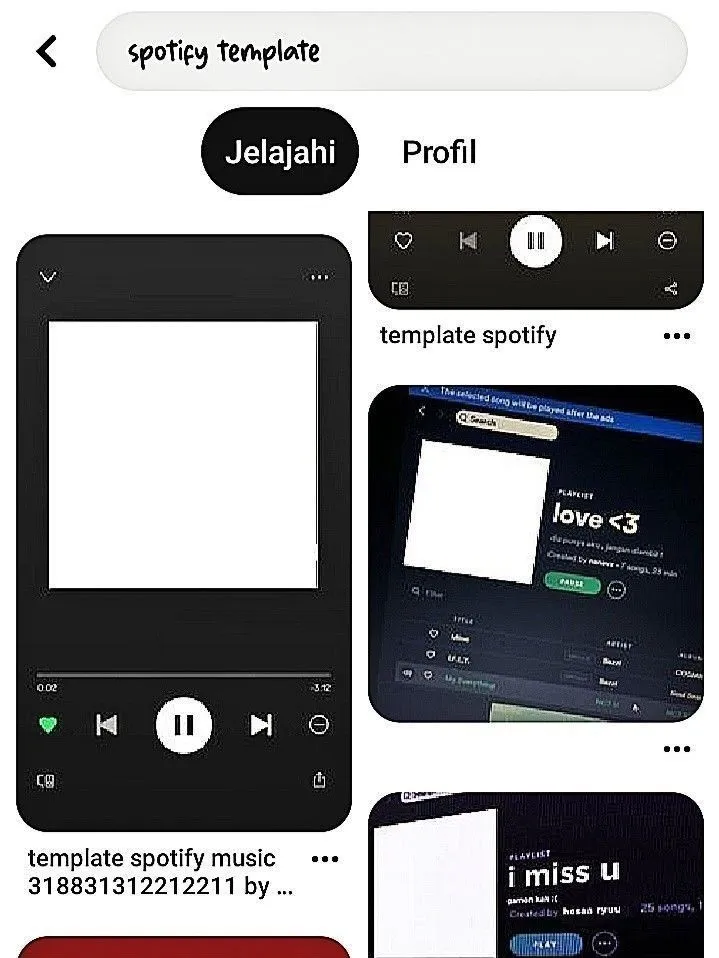Select the Jelajahi tab
Screen dimensions: 719x958
[x=279, y=152]
